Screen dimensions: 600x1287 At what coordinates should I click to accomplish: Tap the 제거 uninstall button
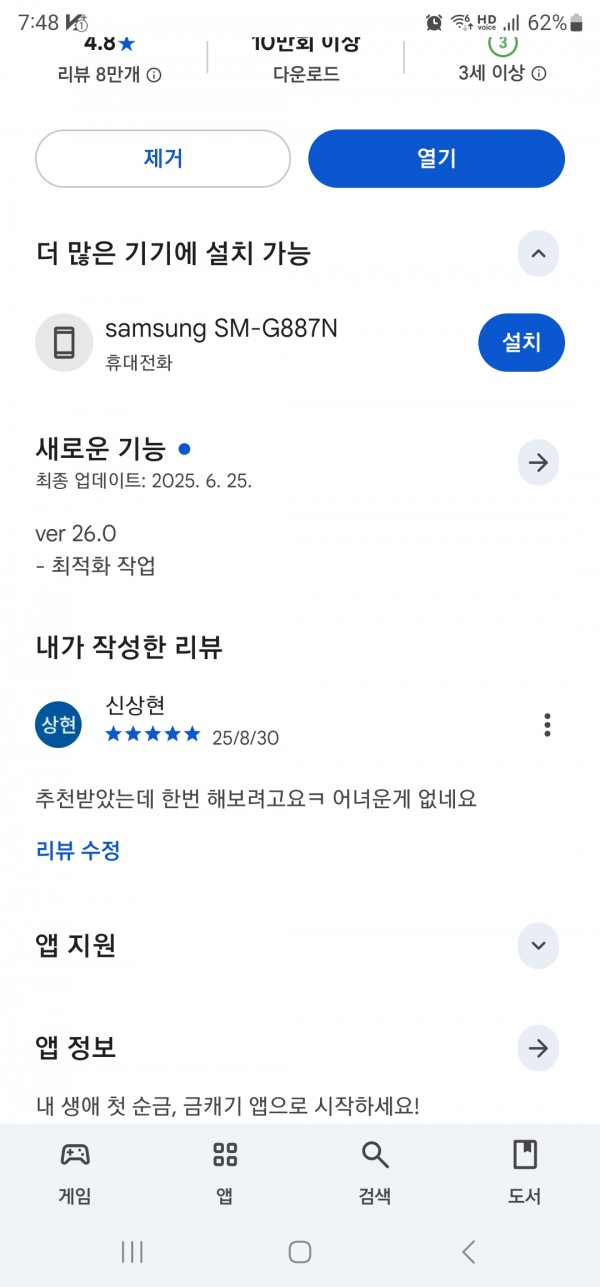163,158
